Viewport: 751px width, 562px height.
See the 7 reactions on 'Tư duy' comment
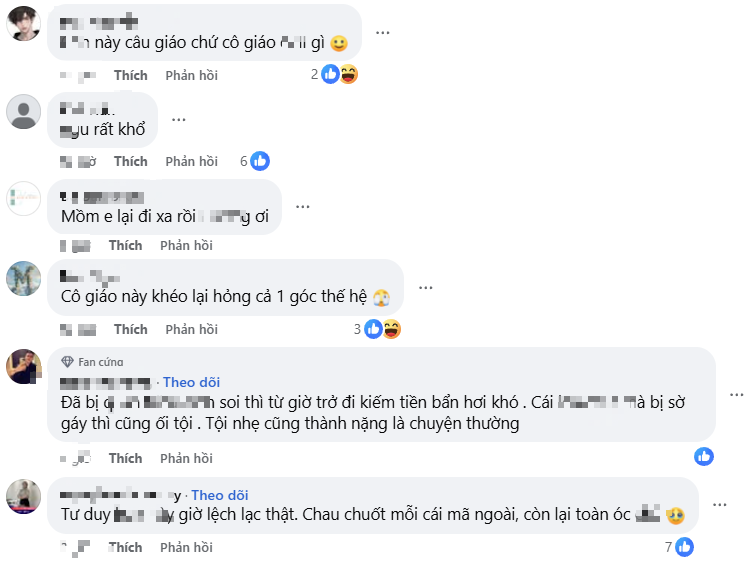pyautogui.click(x=679, y=547)
